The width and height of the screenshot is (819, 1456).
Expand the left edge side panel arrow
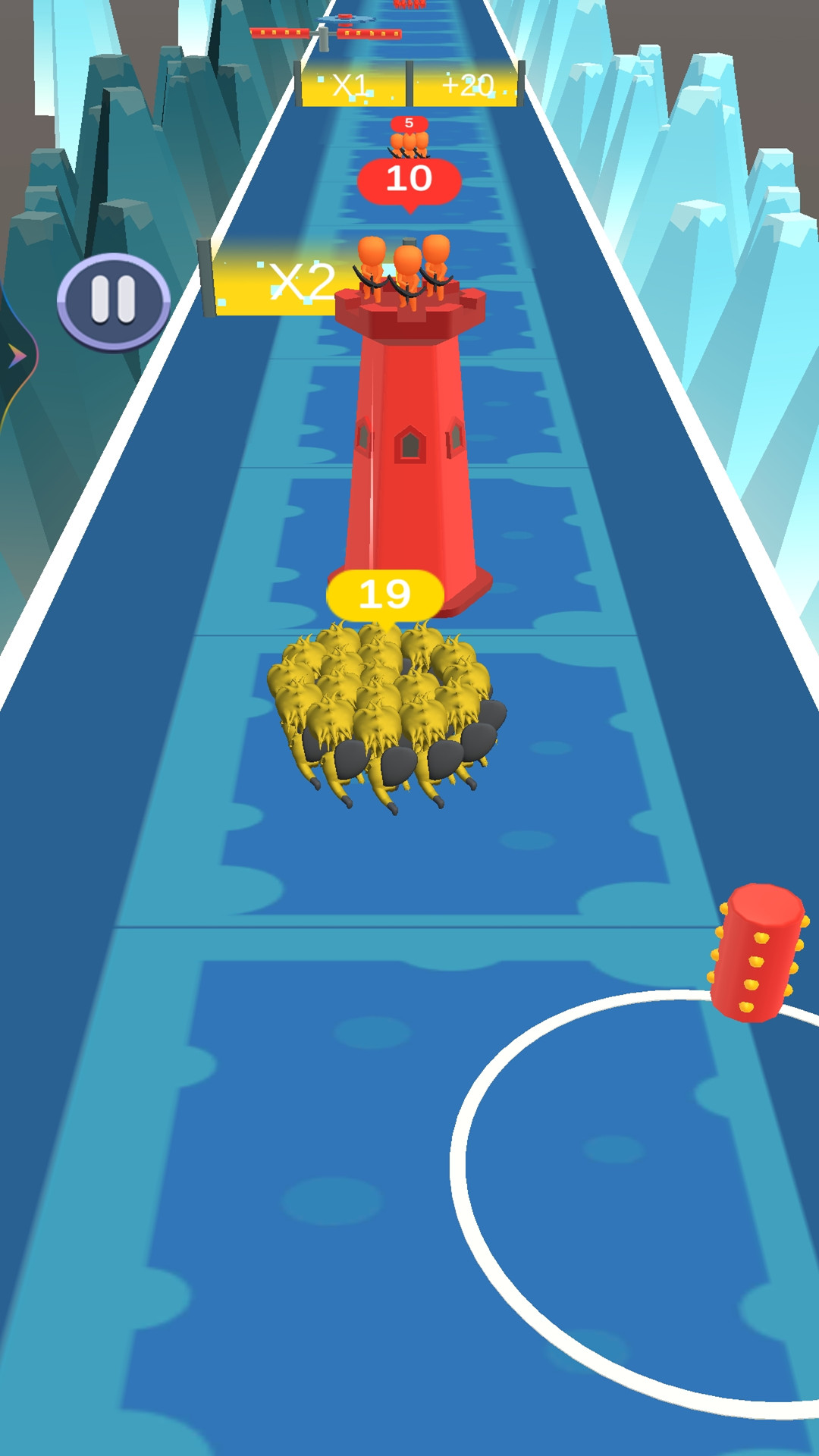[x=17, y=355]
